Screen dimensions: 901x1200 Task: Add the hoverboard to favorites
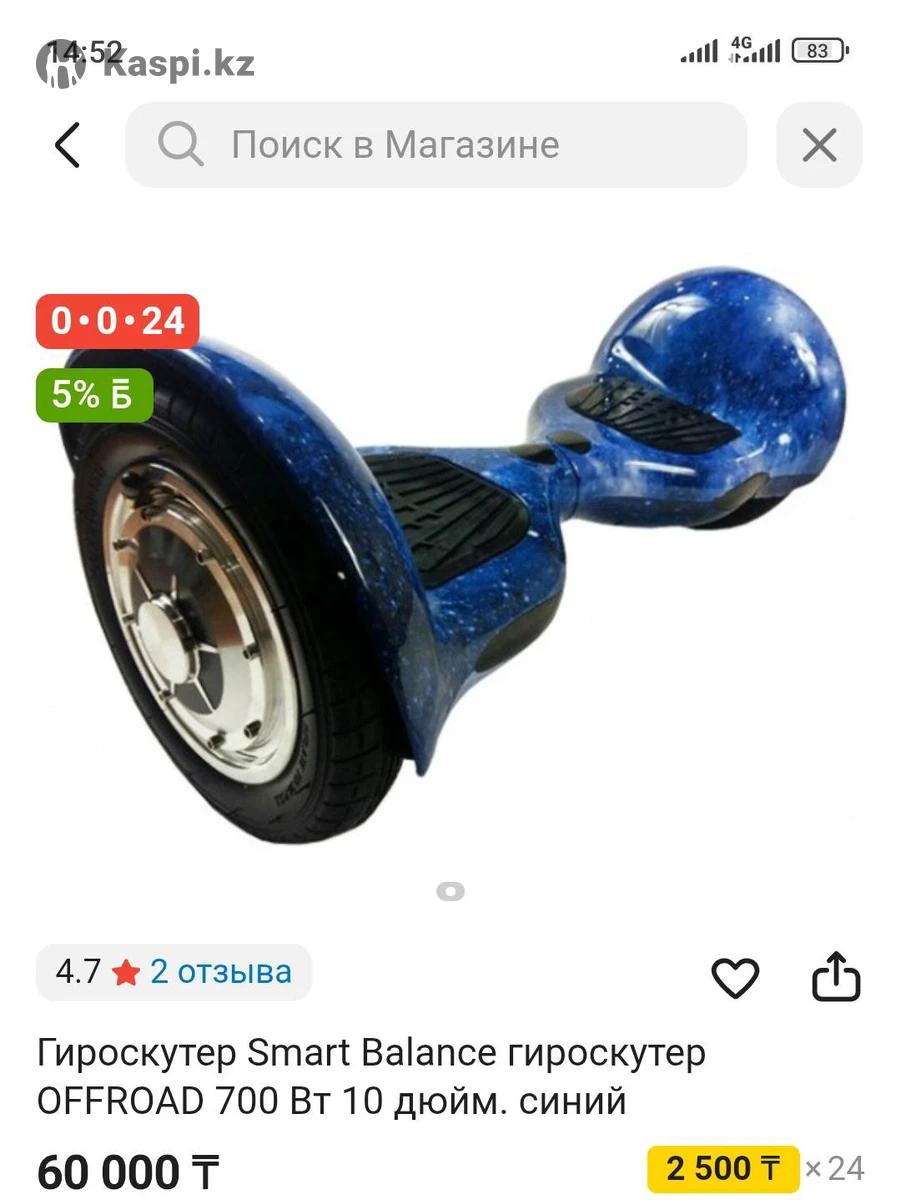pos(735,977)
